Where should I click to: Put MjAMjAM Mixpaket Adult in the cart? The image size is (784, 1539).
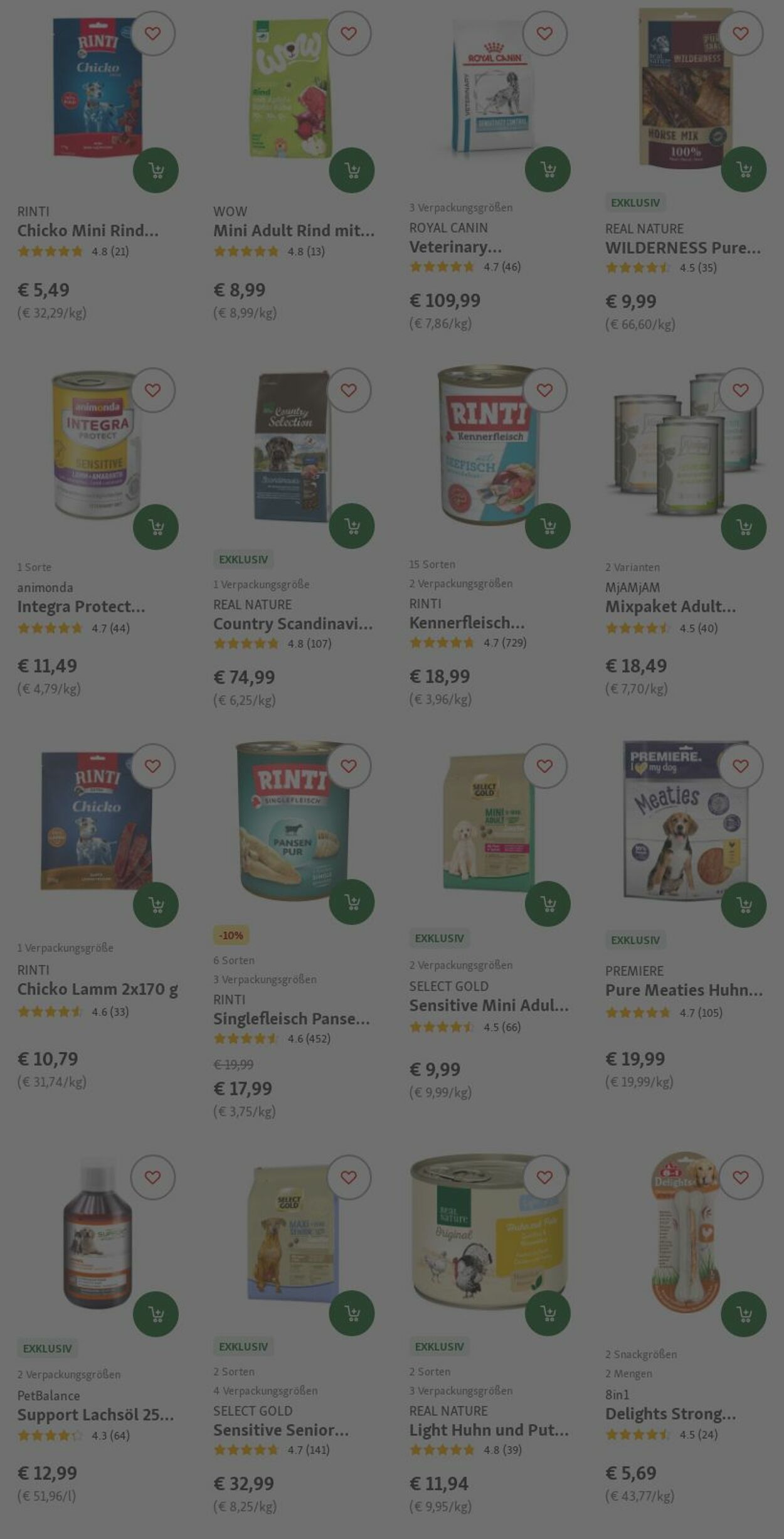pos(743,527)
